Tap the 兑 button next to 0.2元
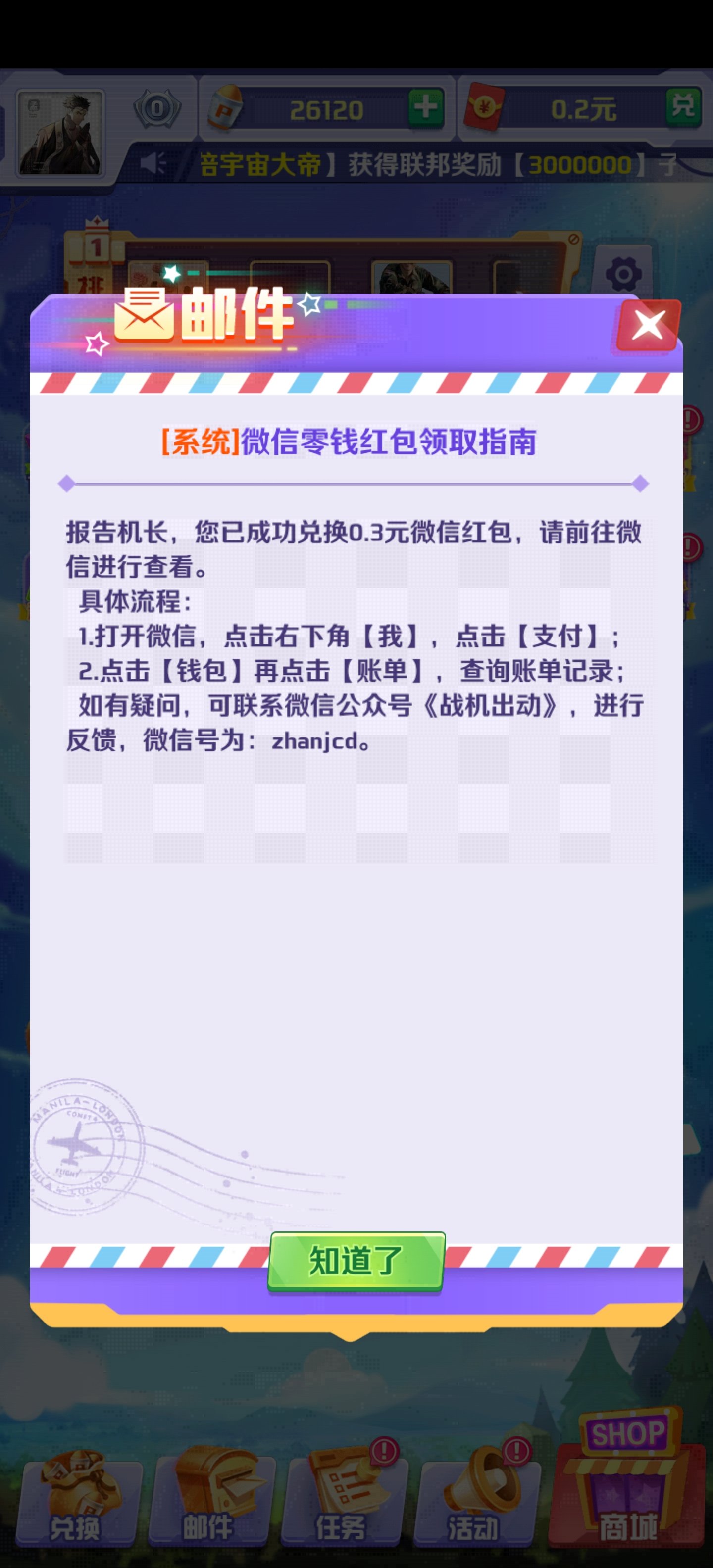 click(x=683, y=108)
